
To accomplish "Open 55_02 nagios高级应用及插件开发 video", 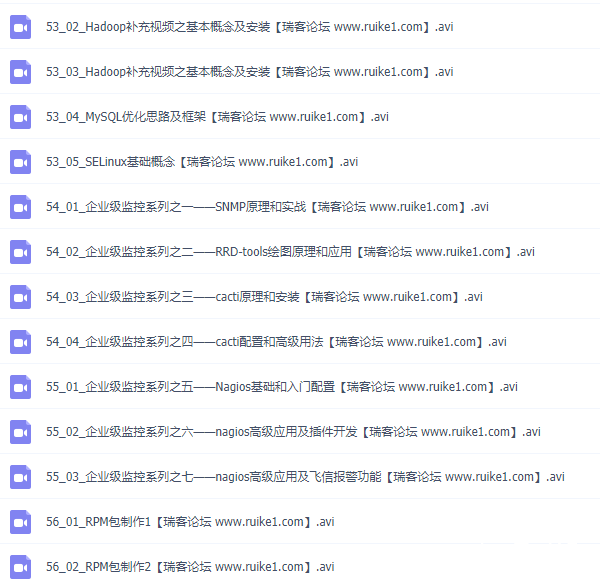I will click(x=293, y=432).
